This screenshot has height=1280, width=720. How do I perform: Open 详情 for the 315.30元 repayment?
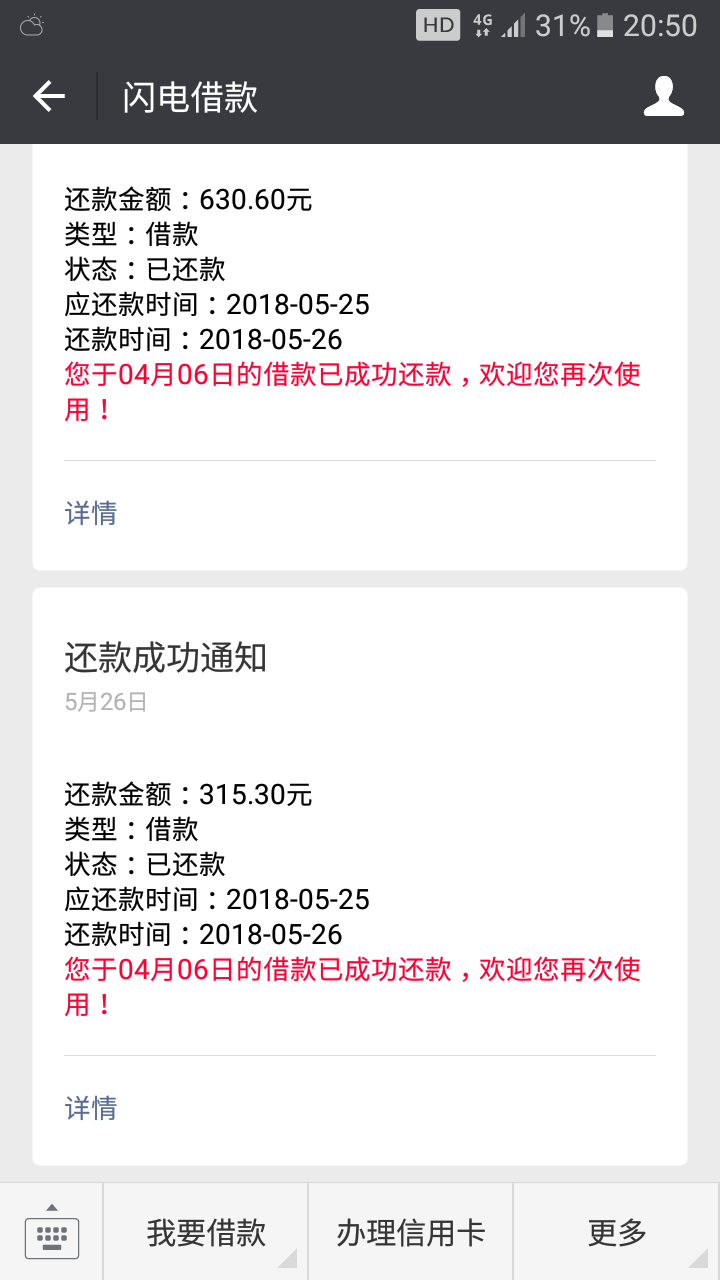[x=91, y=1108]
